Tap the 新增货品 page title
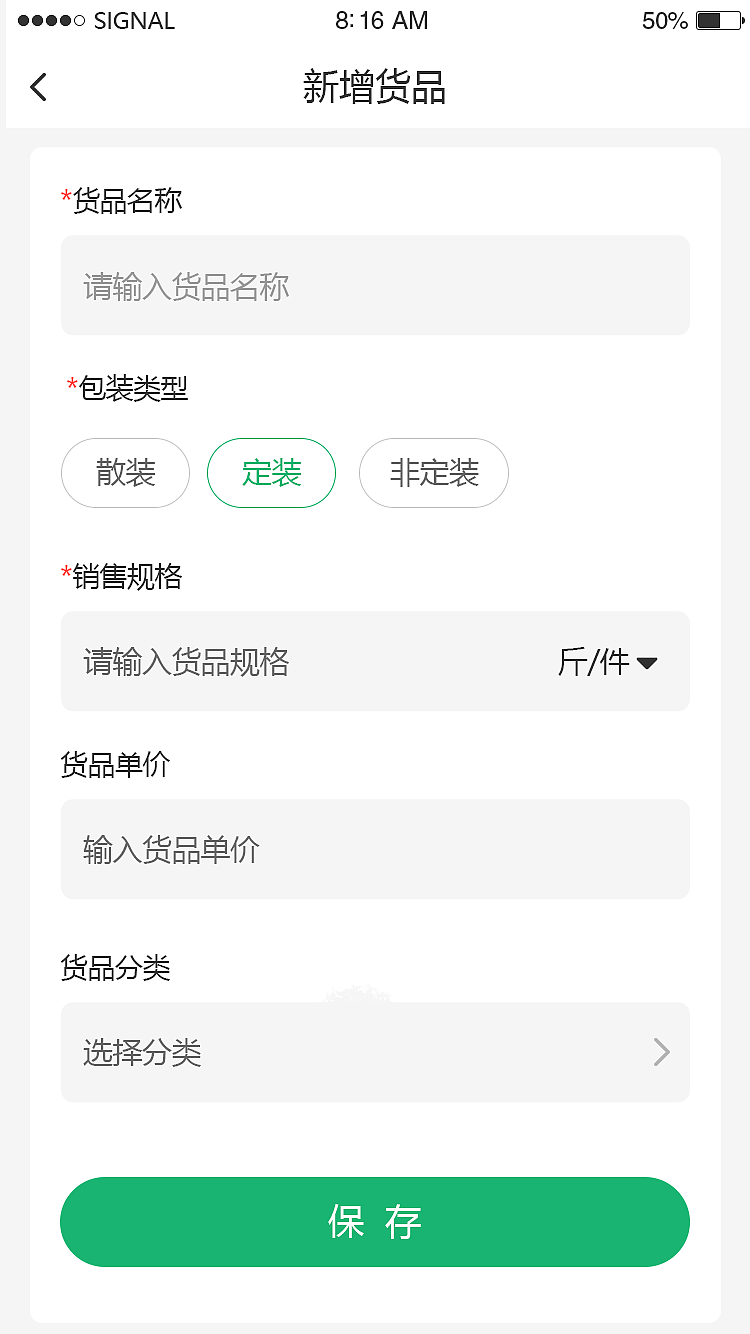Screen dimensions: 750x1334 tap(375, 88)
